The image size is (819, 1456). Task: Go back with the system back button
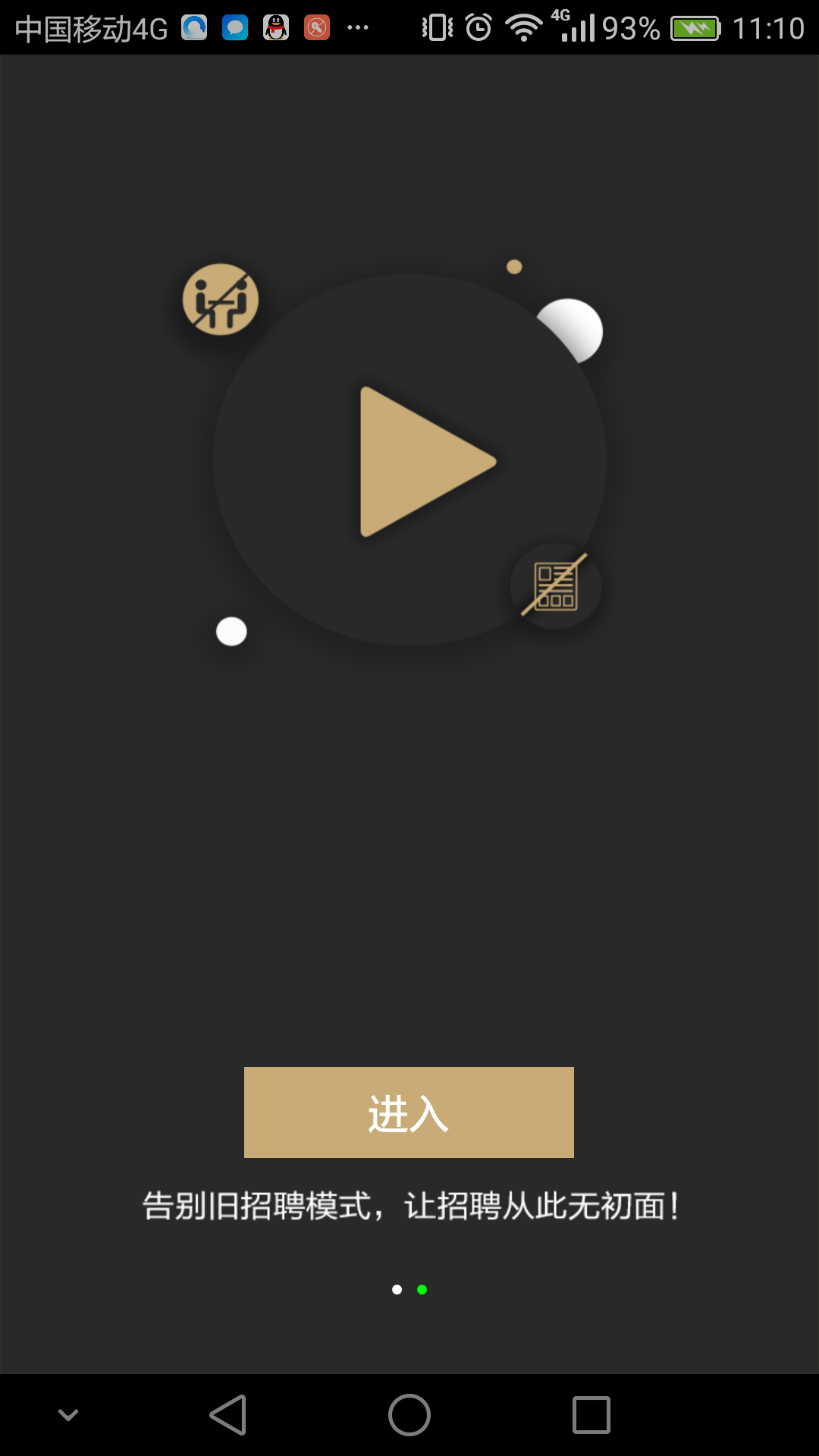(228, 1415)
